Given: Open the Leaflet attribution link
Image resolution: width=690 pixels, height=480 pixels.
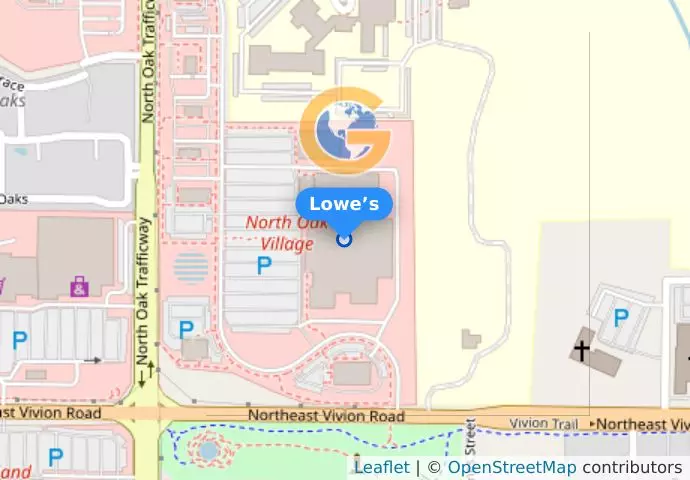Looking at the screenshot, I should point(381,468).
